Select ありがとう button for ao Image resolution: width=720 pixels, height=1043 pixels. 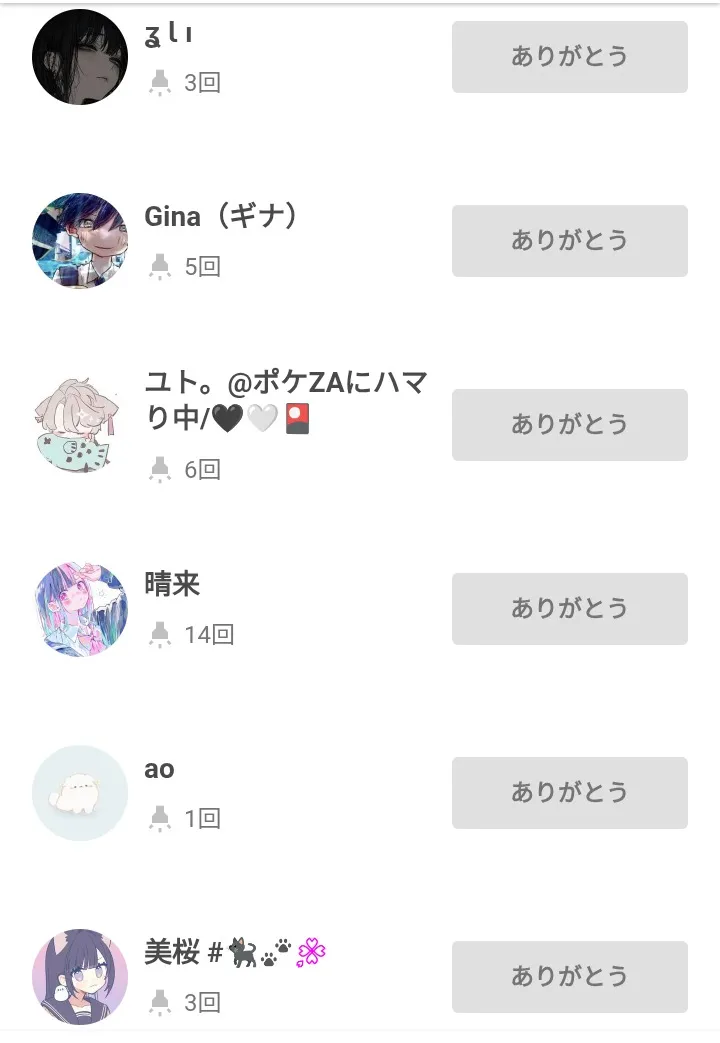[569, 793]
